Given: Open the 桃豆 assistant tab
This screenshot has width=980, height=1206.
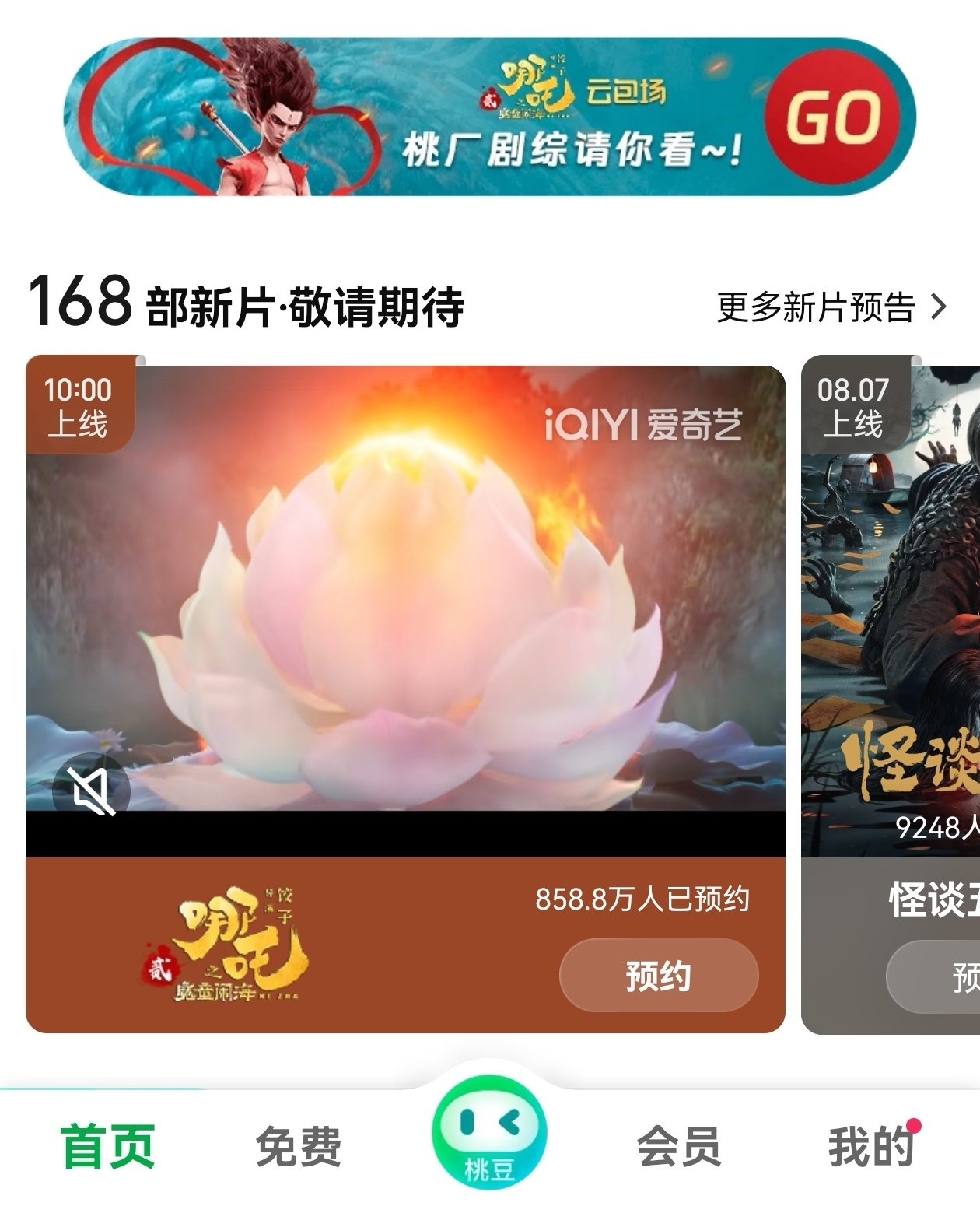Looking at the screenshot, I should pos(489,1138).
